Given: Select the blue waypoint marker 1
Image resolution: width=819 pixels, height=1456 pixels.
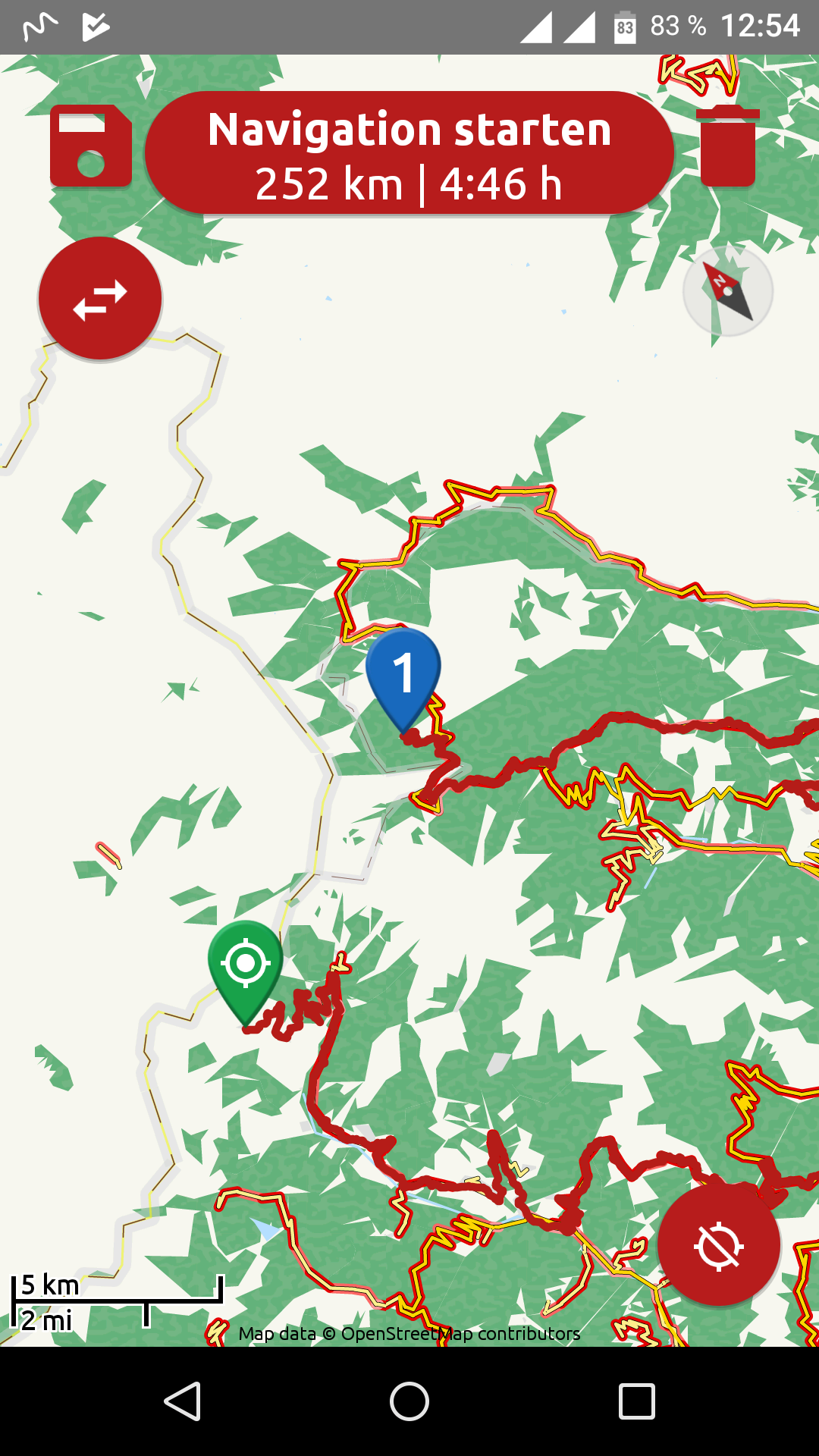Looking at the screenshot, I should pos(403,675).
